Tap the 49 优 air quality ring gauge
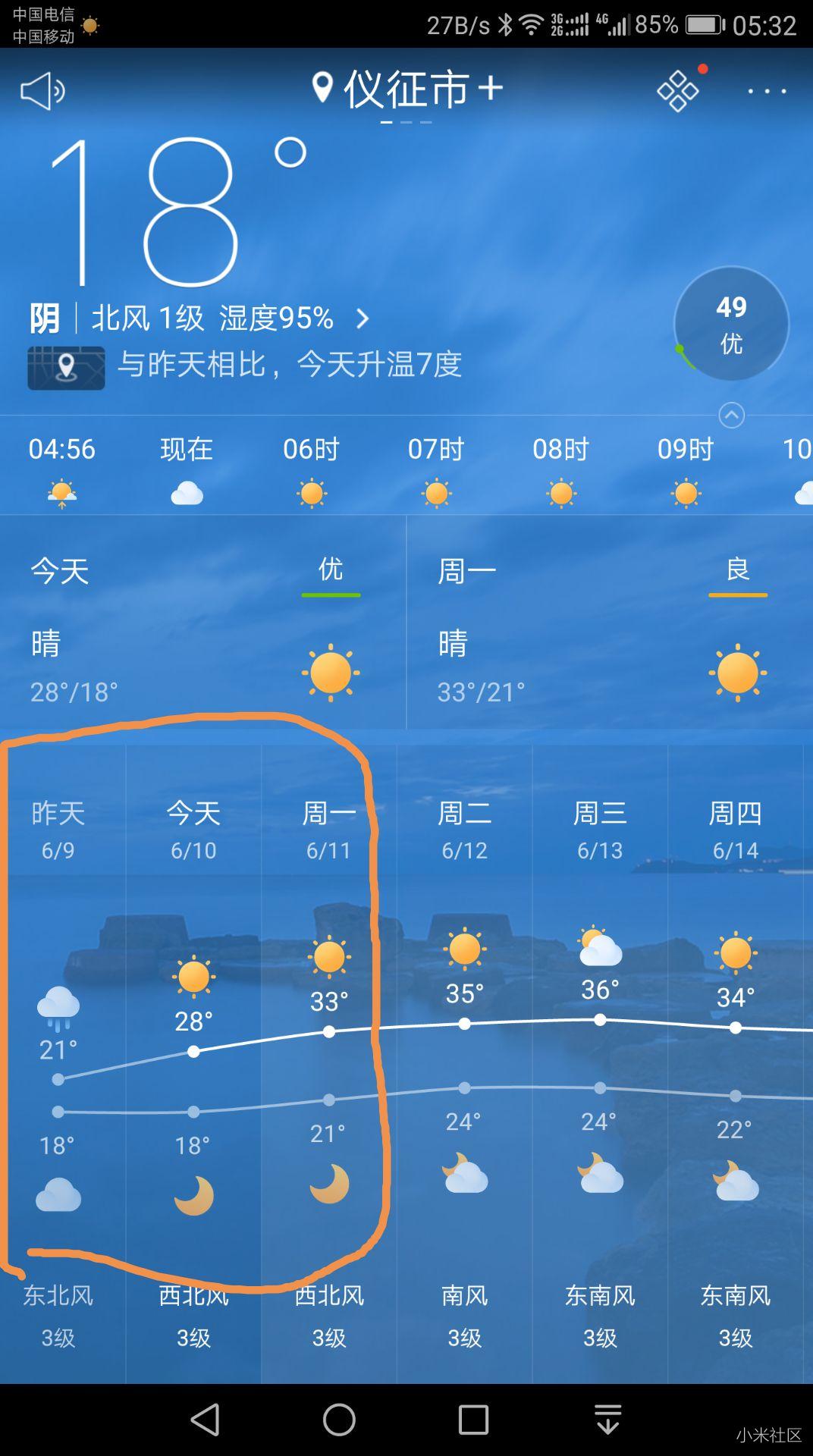 click(730, 323)
